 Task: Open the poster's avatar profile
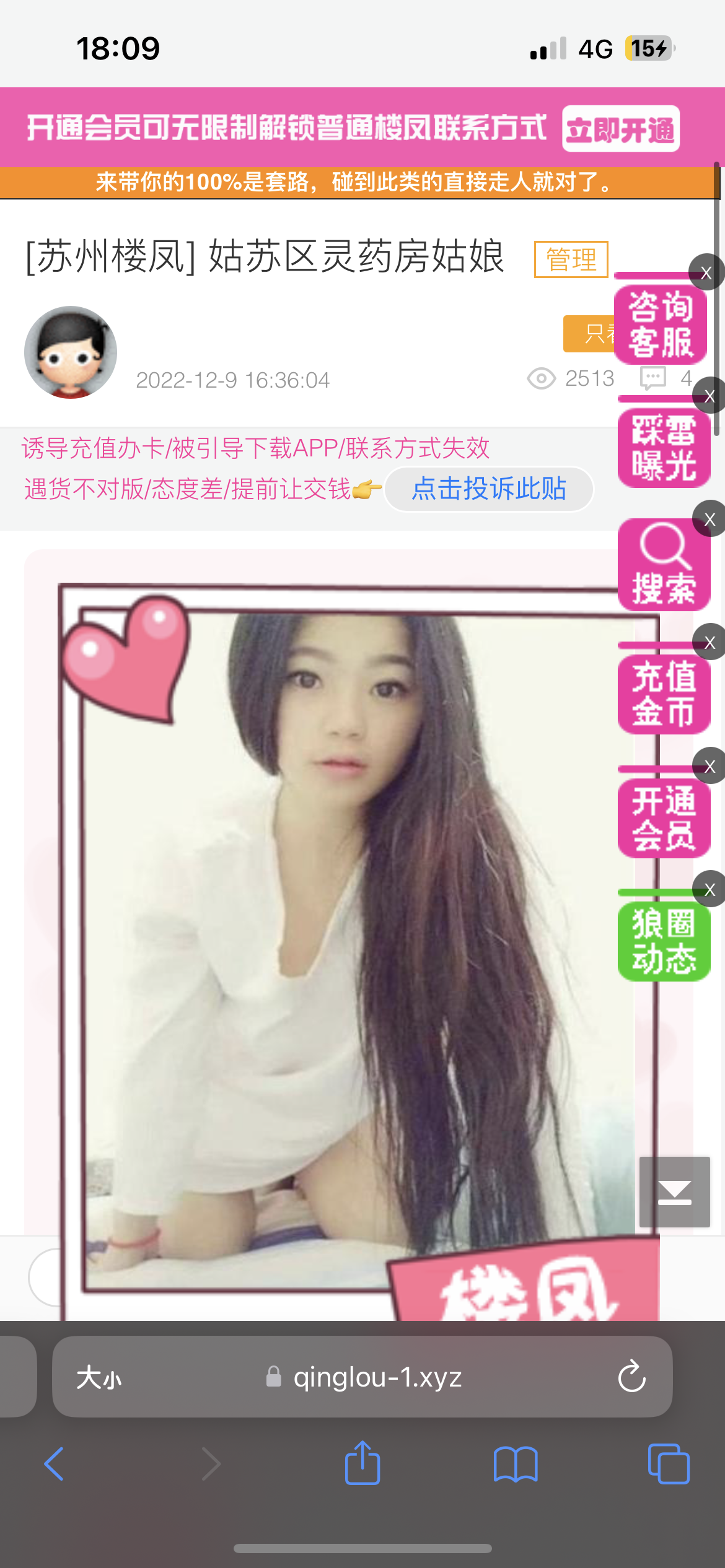coord(71,352)
